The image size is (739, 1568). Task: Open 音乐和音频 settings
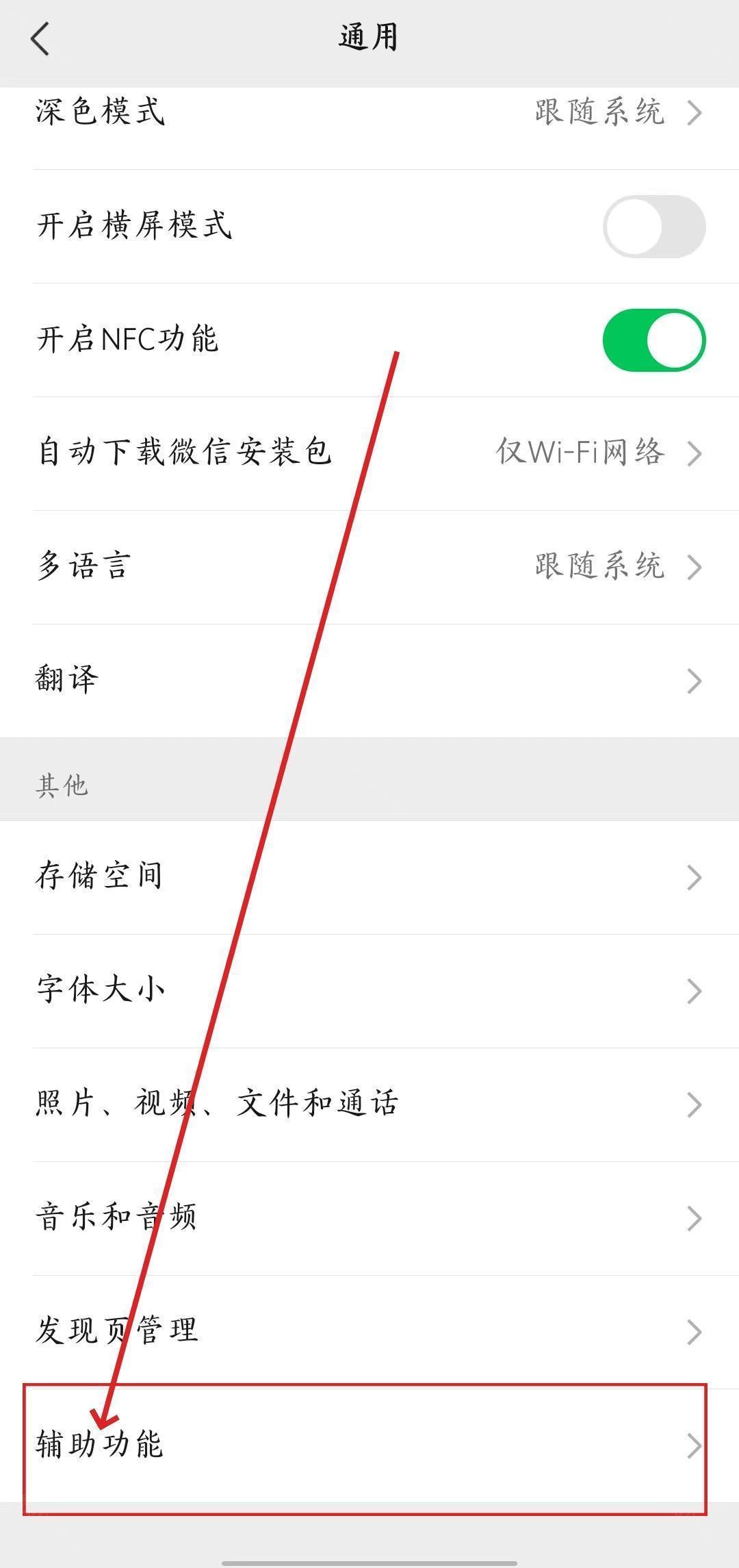point(369,1218)
